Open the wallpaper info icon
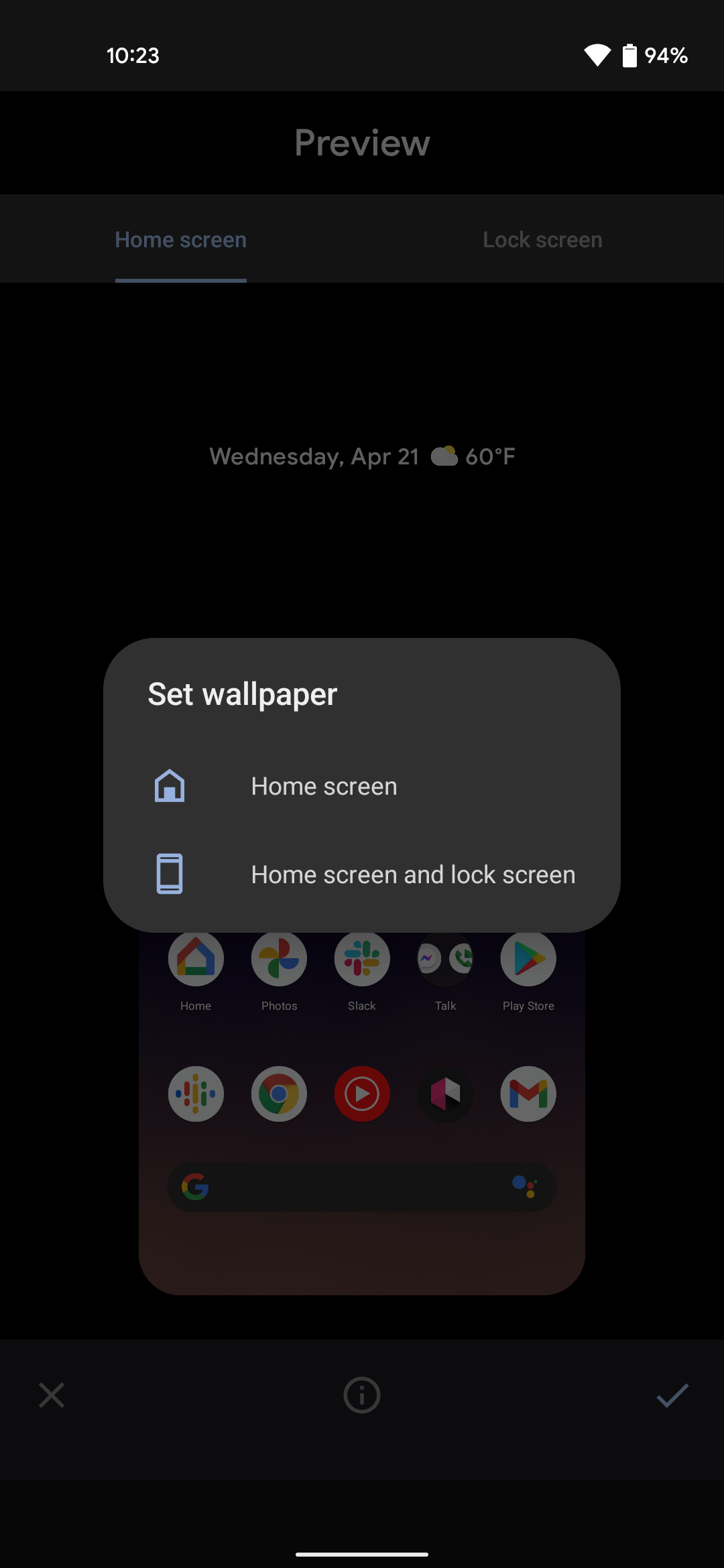This screenshot has height=1568, width=724. click(x=362, y=1396)
